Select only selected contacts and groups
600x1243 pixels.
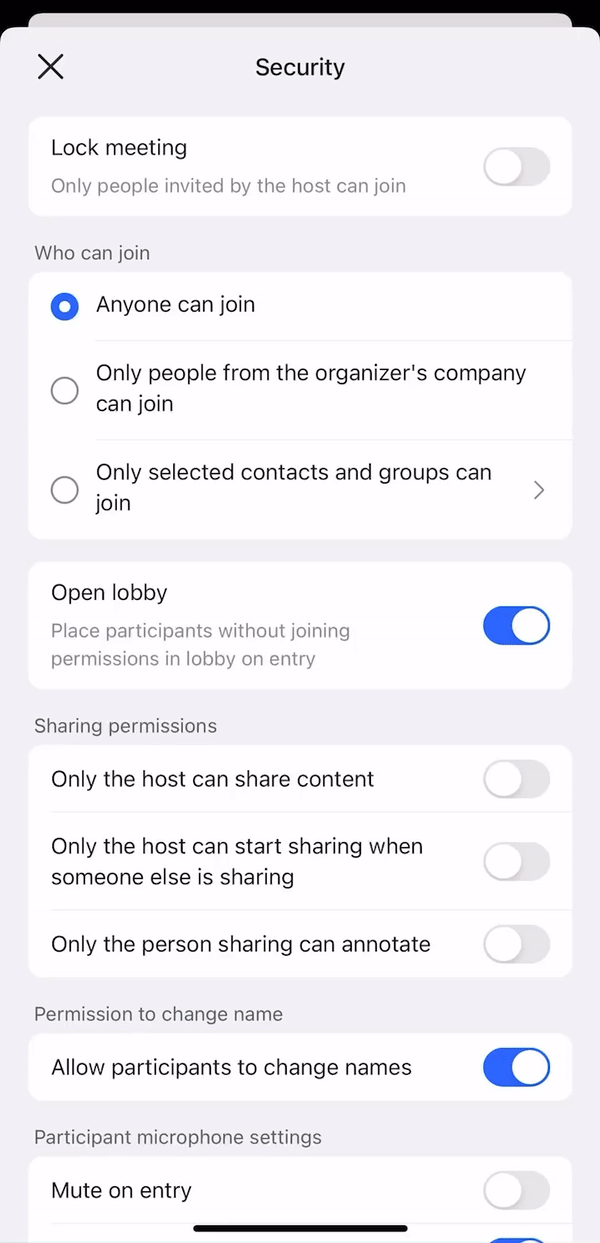pos(65,489)
